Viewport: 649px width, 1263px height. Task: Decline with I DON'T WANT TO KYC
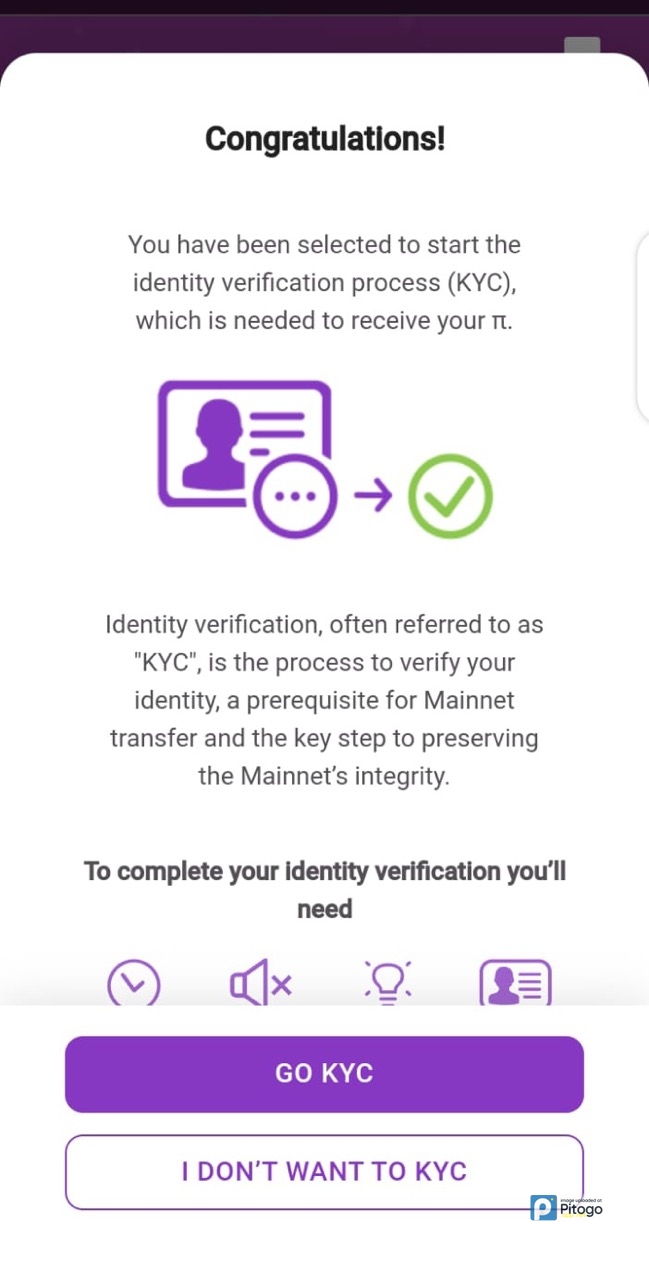coord(324,1171)
